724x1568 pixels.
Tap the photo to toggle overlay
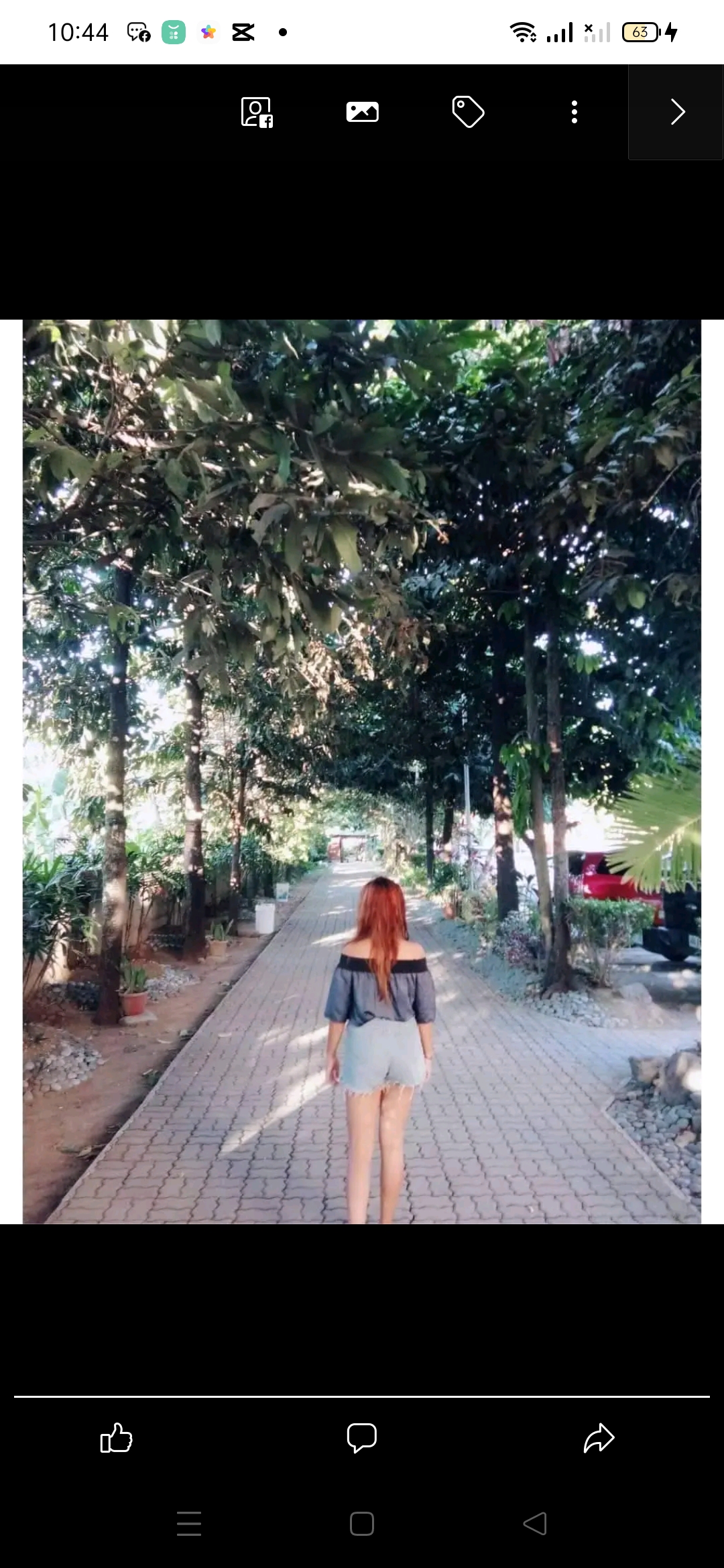pyautogui.click(x=362, y=771)
